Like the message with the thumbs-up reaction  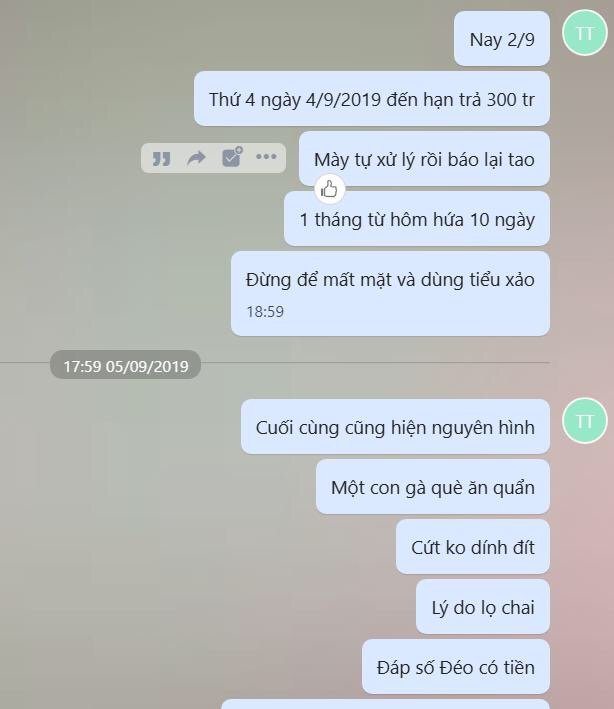point(330,189)
